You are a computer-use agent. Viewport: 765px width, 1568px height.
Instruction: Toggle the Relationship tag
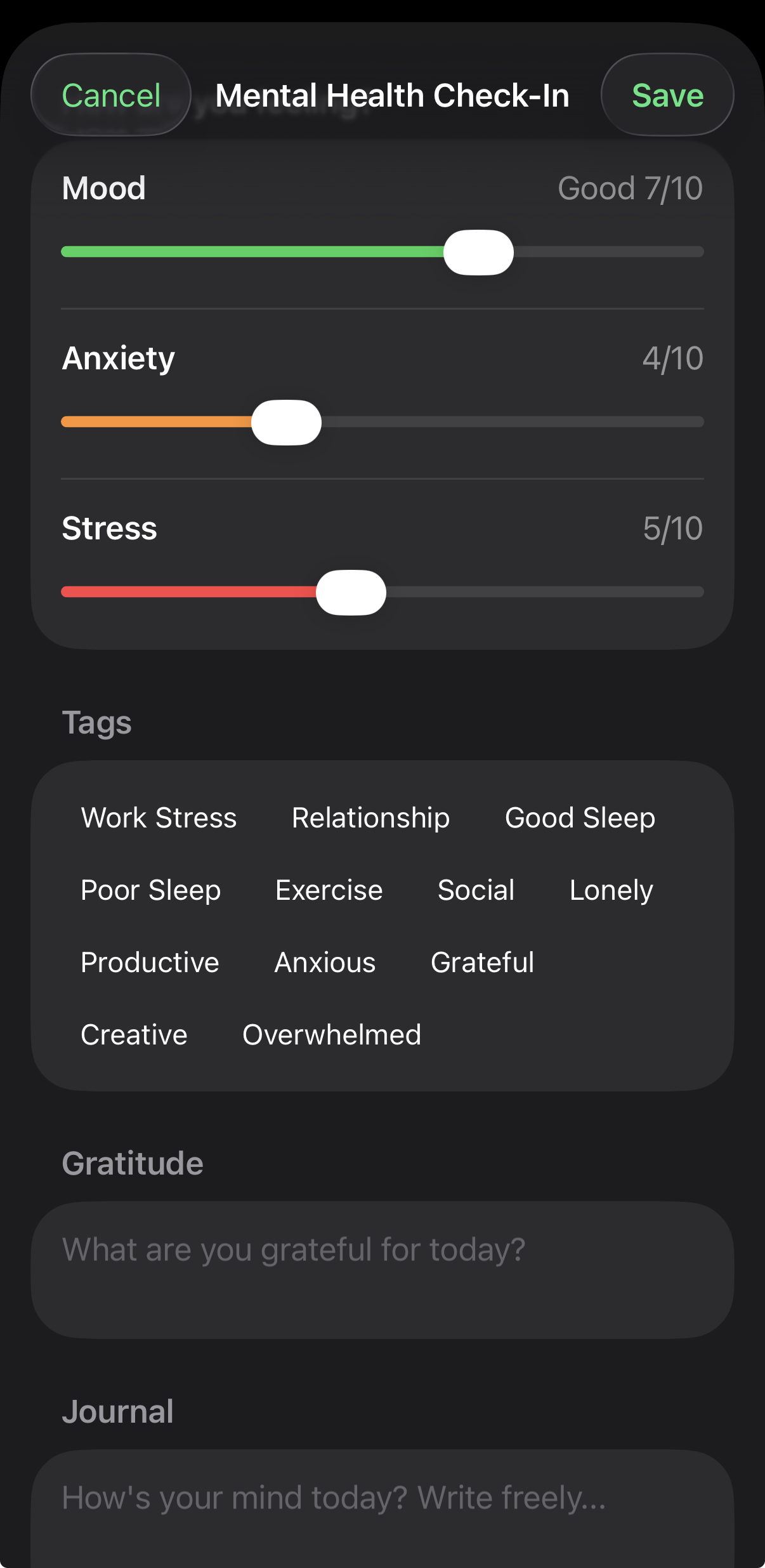pyautogui.click(x=370, y=818)
